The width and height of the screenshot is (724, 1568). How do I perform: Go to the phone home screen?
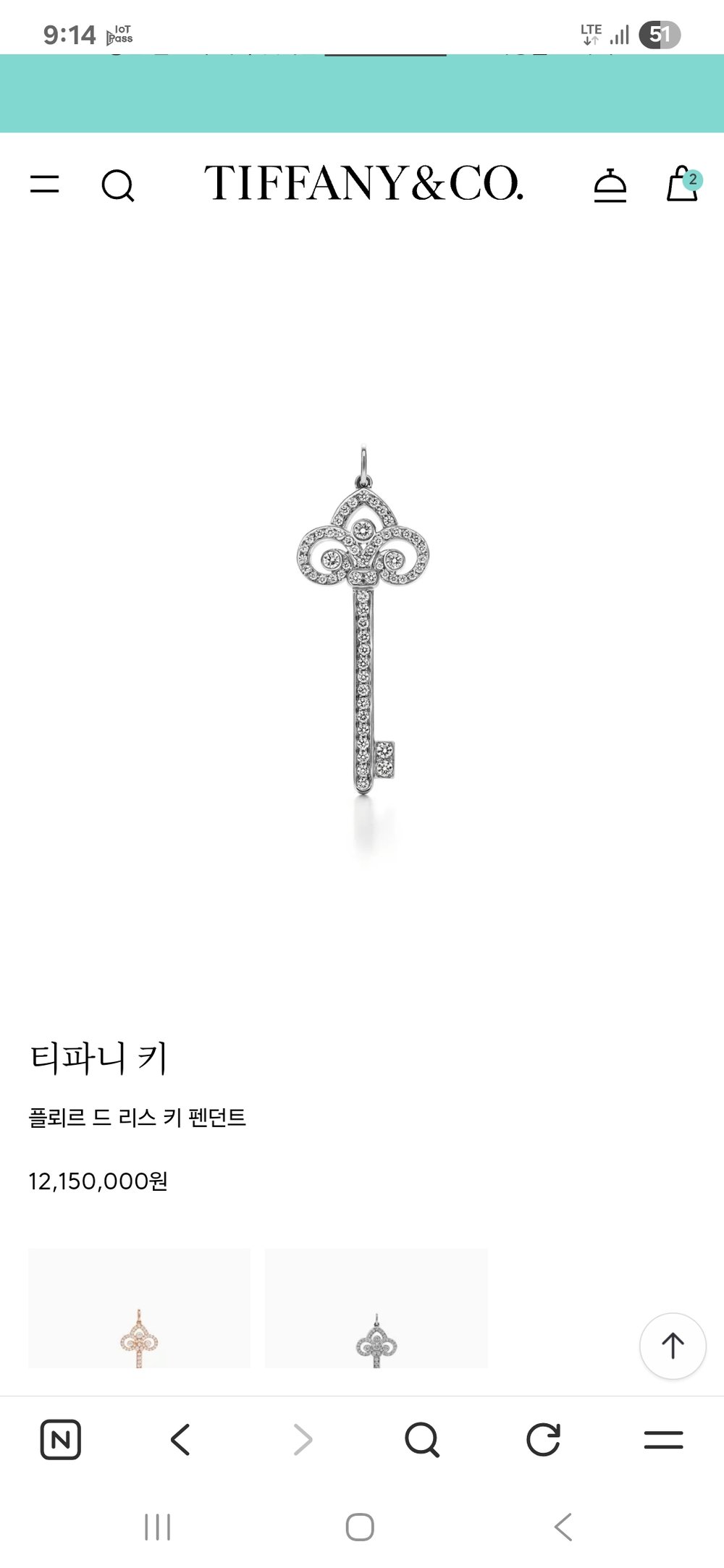[x=360, y=1527]
